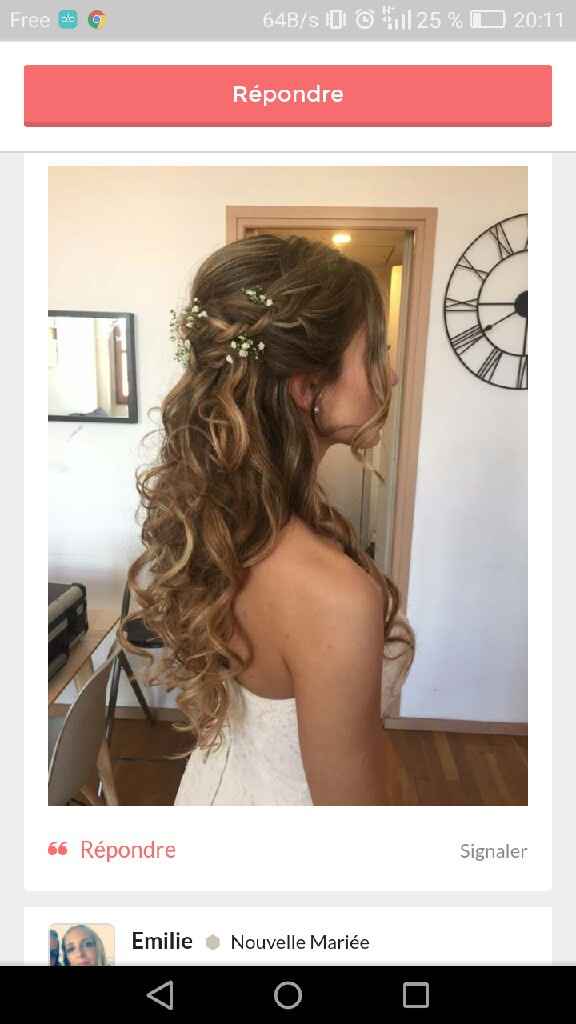576x1024 pixels.
Task: Open the profile name Emilie
Action: [162, 941]
